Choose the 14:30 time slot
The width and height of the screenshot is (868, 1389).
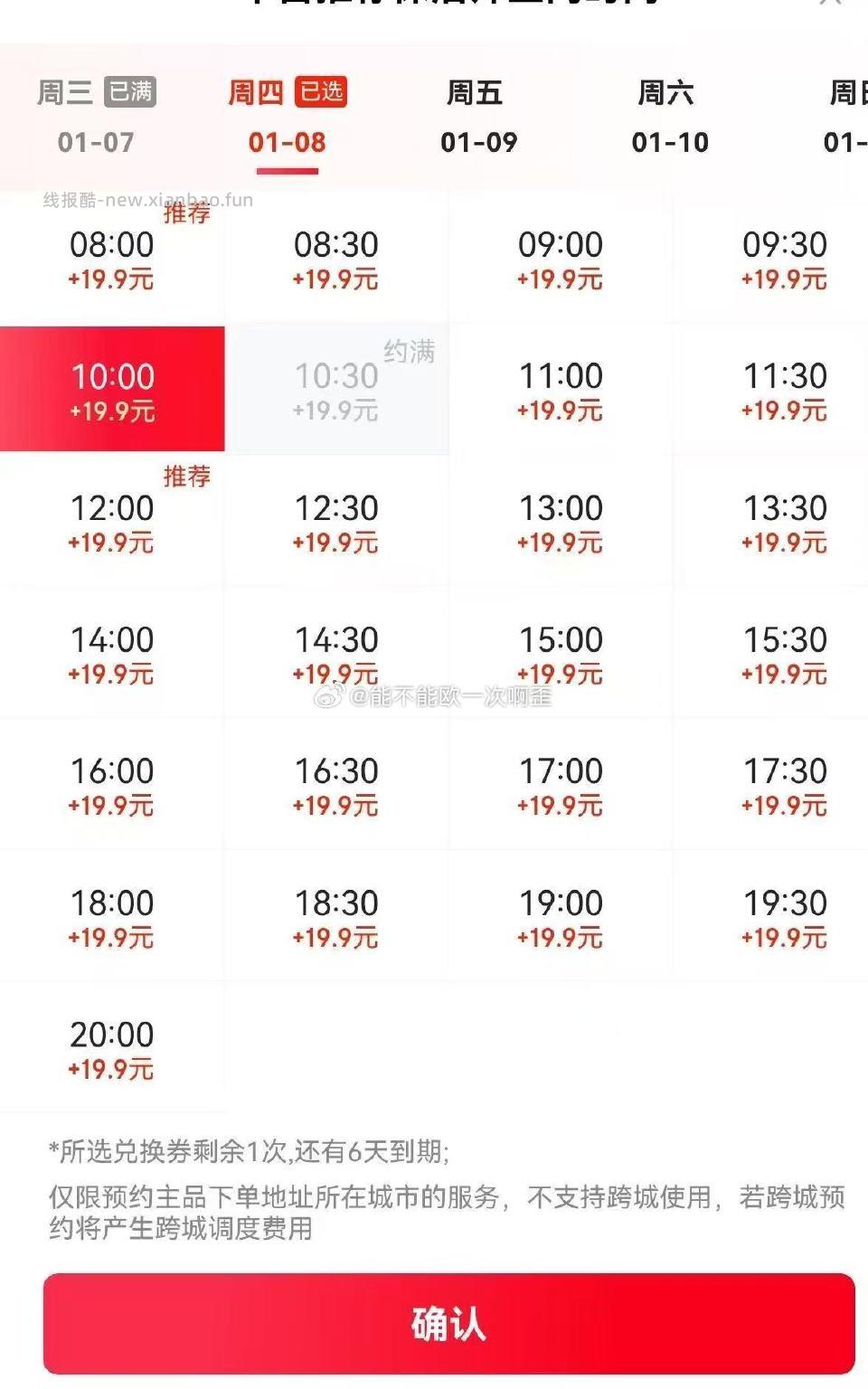click(335, 654)
